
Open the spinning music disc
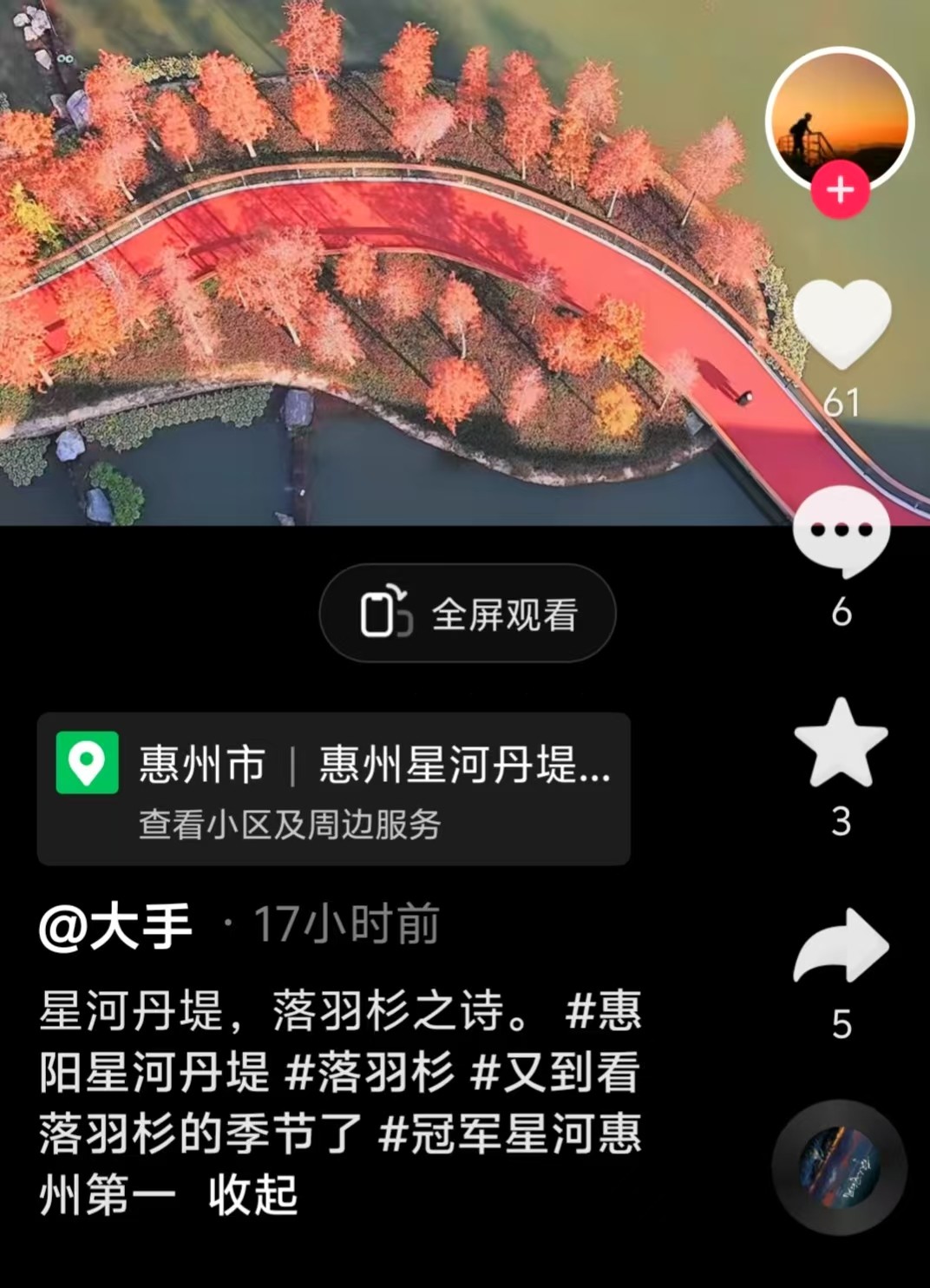tap(839, 1167)
